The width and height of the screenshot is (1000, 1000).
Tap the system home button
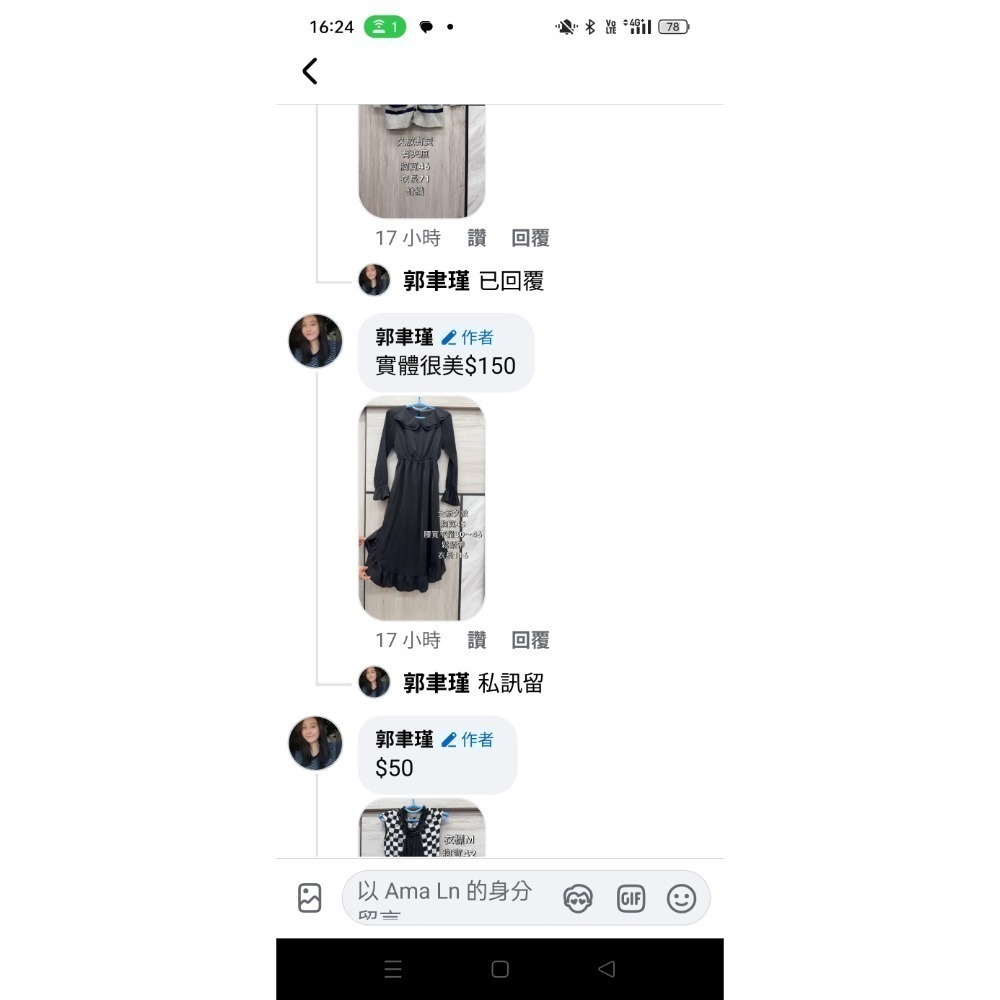click(500, 969)
